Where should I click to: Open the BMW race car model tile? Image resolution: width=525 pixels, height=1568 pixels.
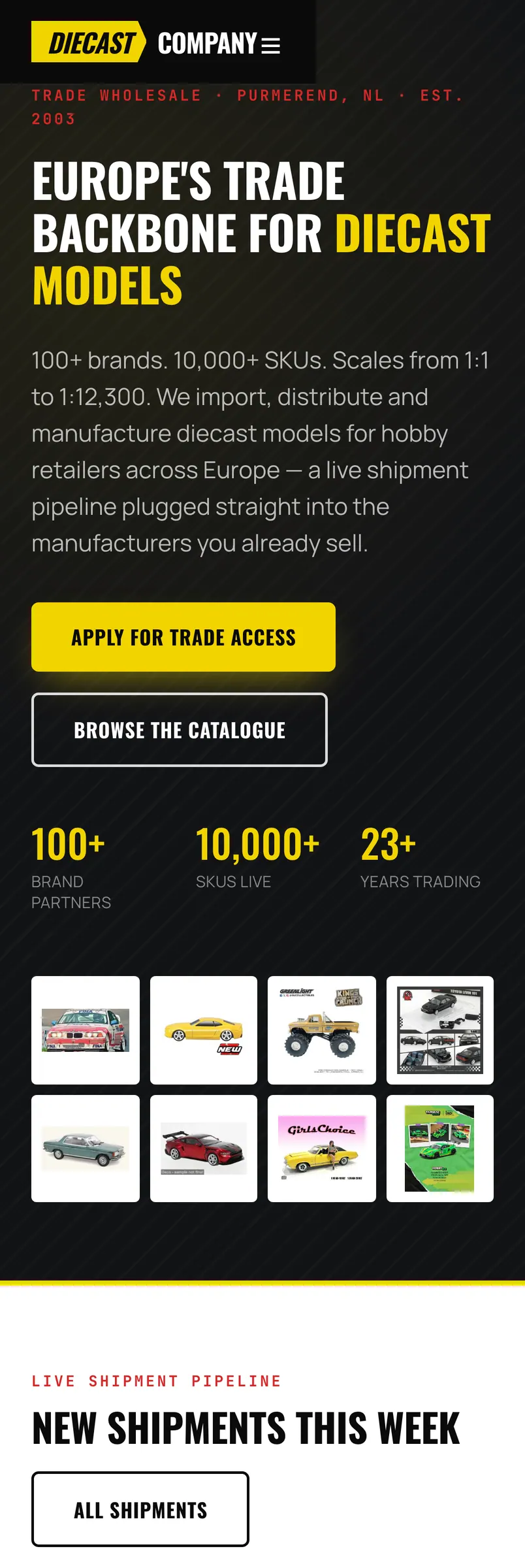[86, 1030]
